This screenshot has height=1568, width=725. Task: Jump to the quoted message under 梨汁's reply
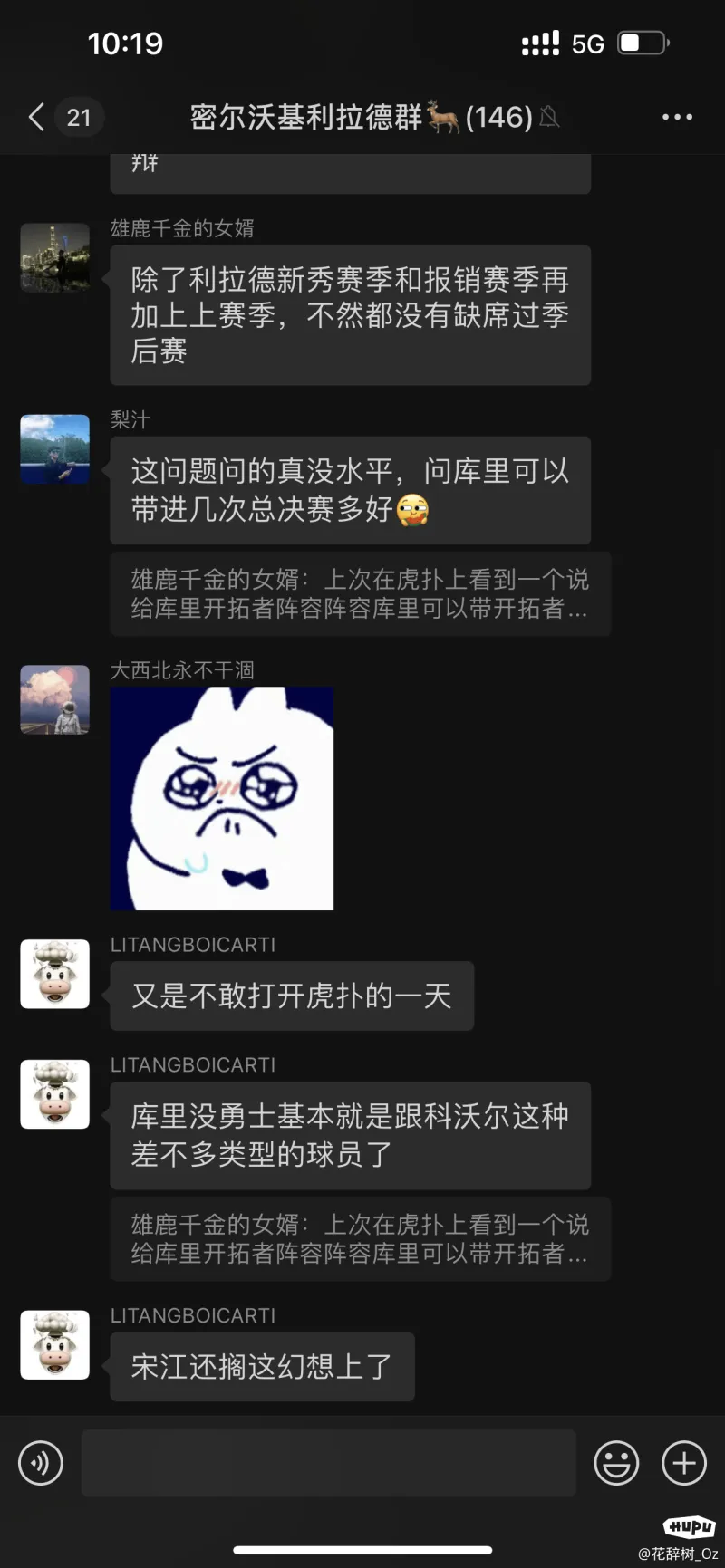point(360,593)
